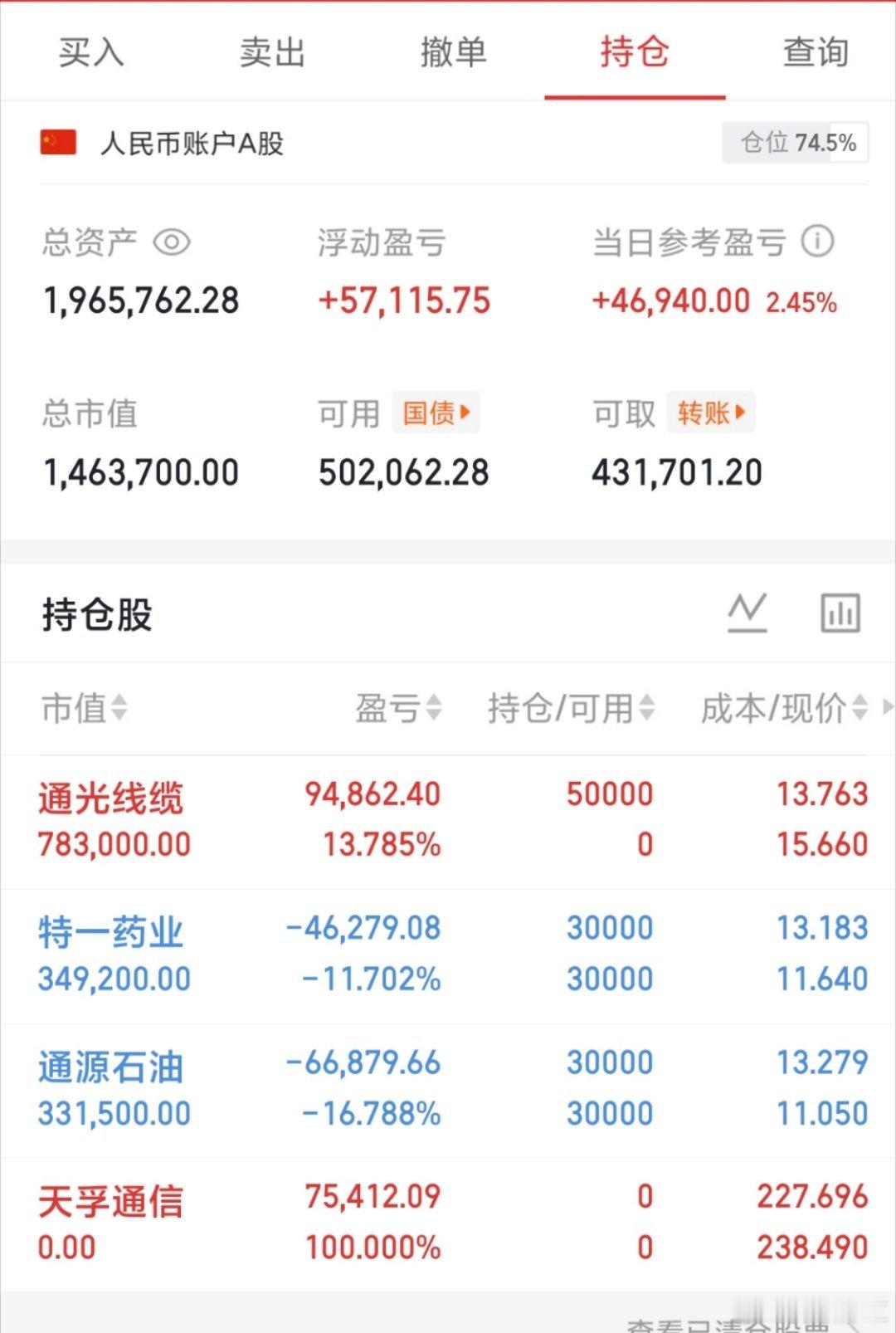Open the 查询 tab
This screenshot has height=1333, width=896.
tap(814, 51)
